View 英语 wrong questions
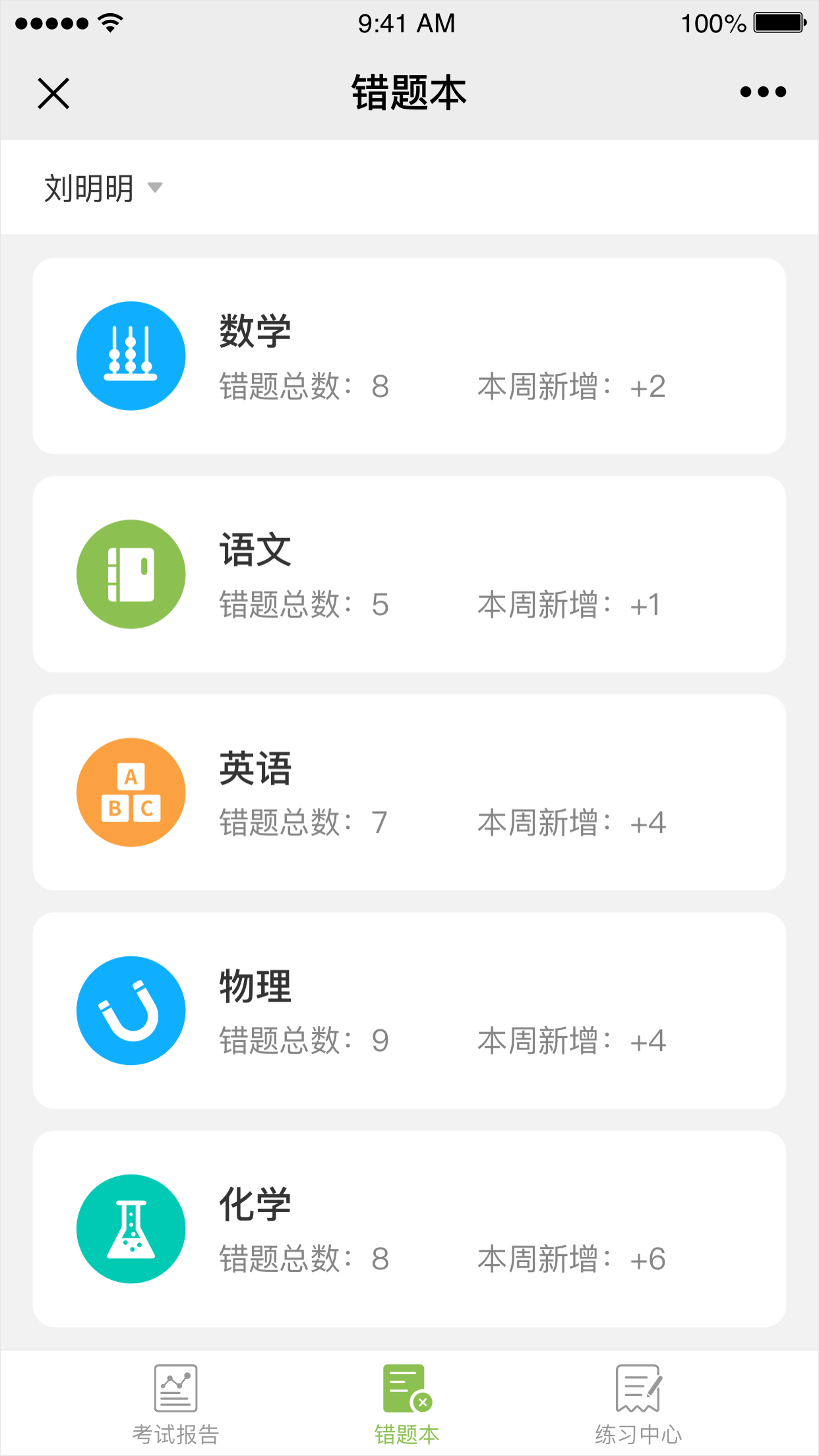The image size is (819, 1456). tap(409, 793)
